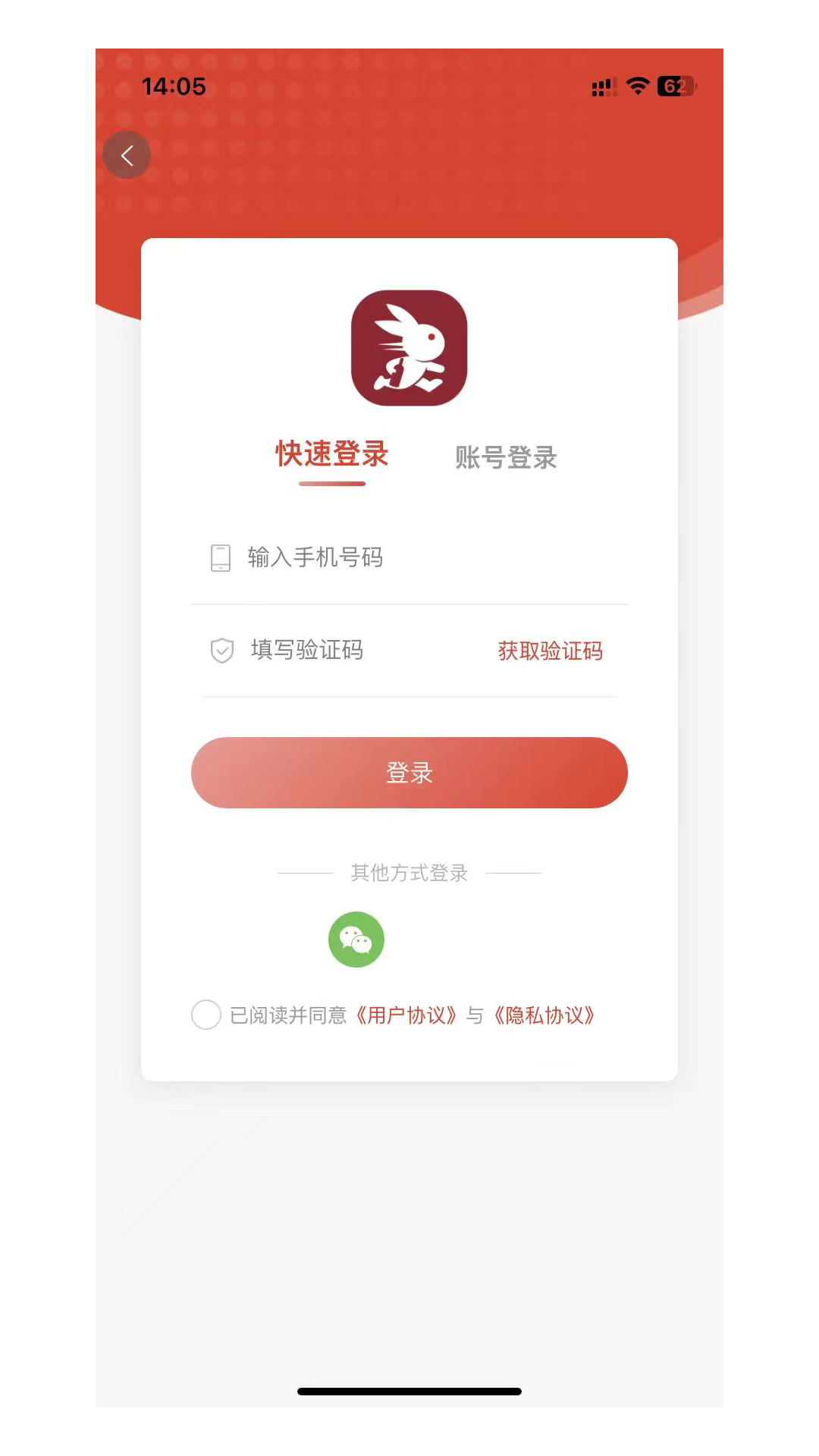Open the 《隐私协议》 privacy policy
This screenshot has width=819, height=1456.
[x=545, y=1015]
